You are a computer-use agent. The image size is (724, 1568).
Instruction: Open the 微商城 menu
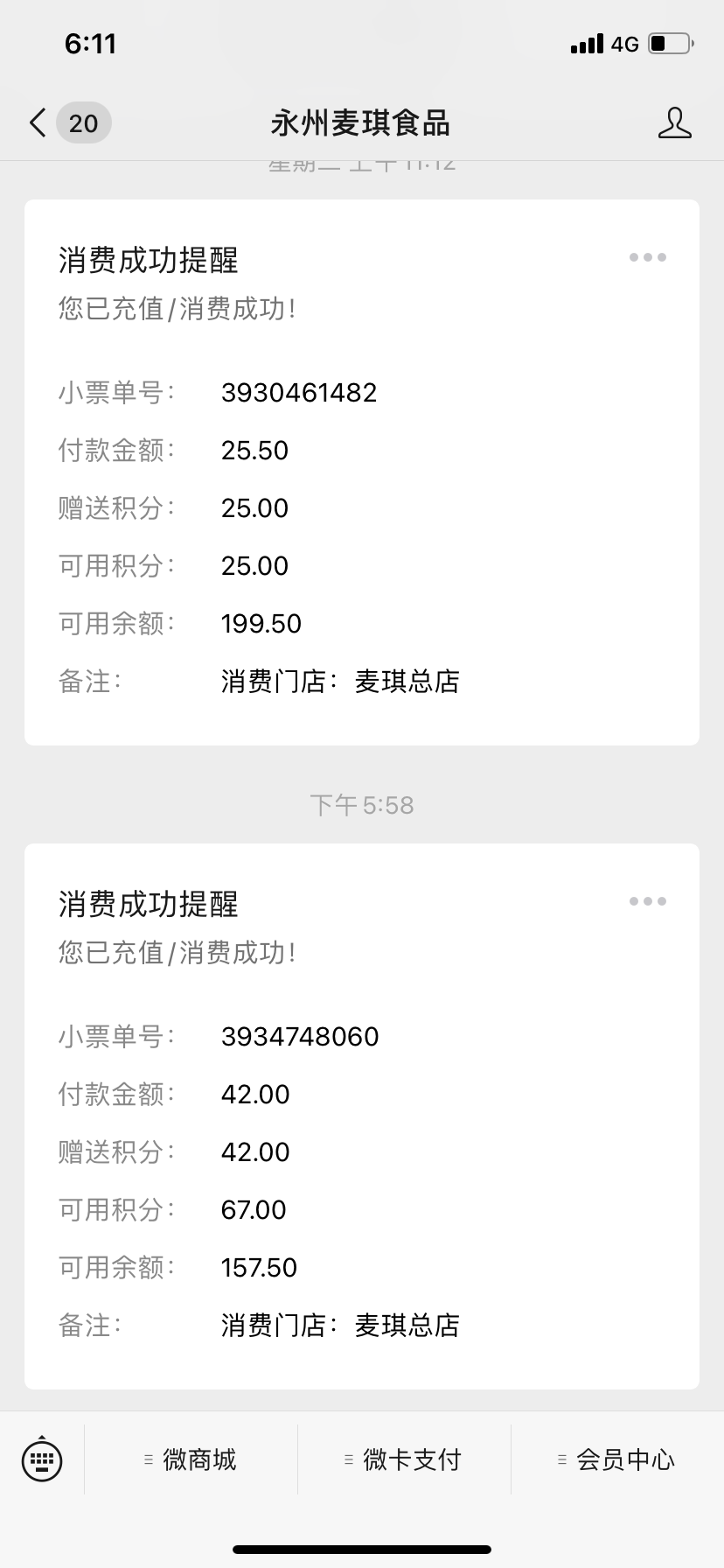(191, 1459)
